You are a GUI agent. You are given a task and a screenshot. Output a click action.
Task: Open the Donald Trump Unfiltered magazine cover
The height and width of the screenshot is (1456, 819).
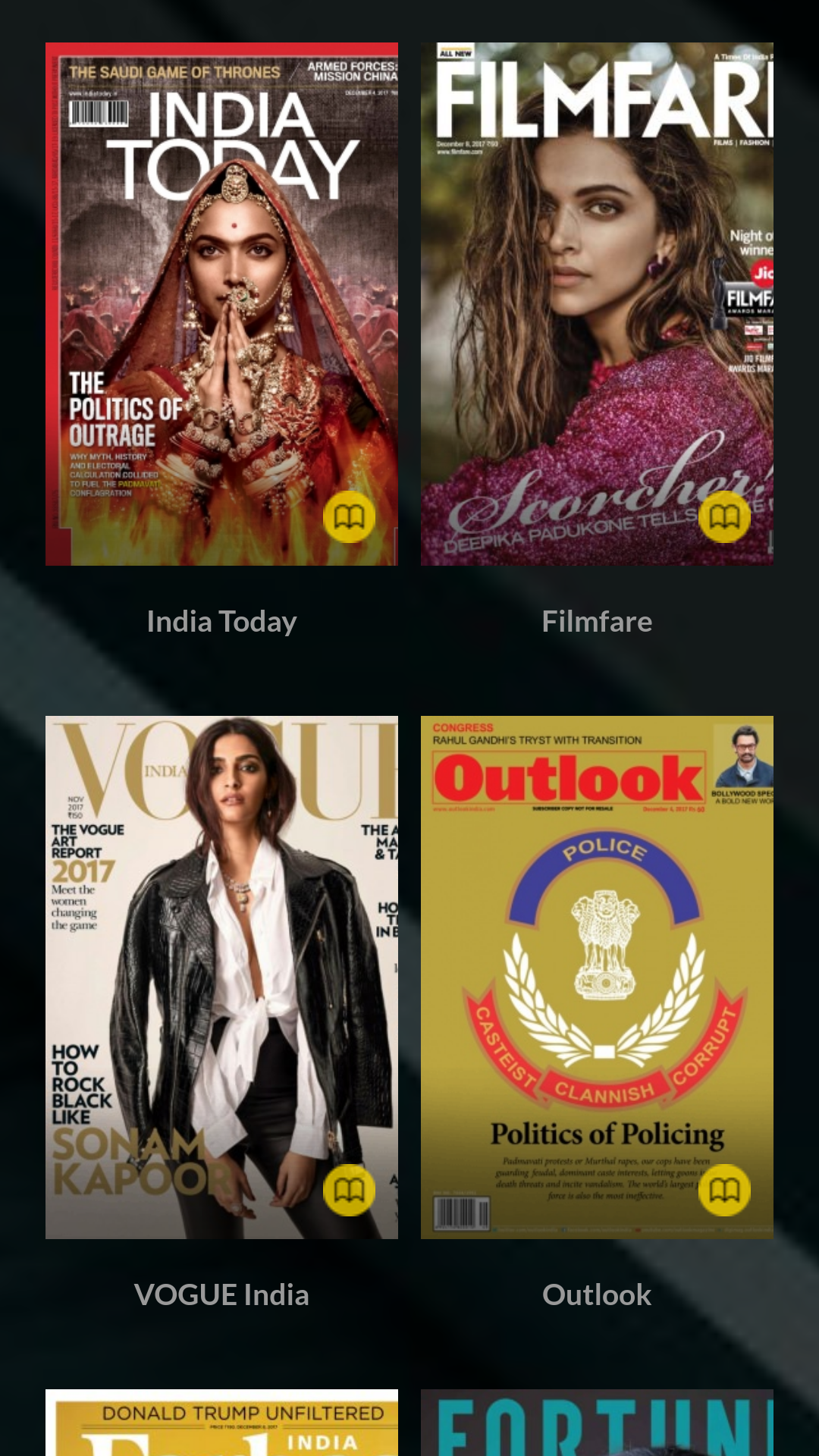[x=221, y=1423]
